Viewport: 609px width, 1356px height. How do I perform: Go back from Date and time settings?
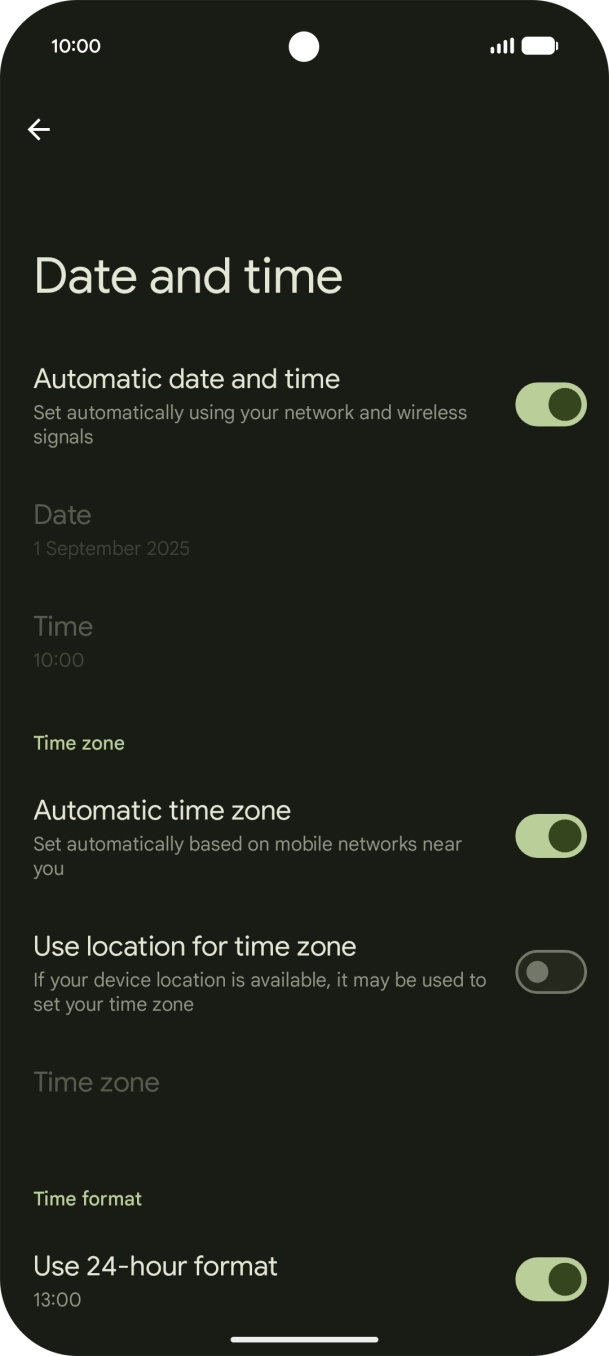[39, 129]
